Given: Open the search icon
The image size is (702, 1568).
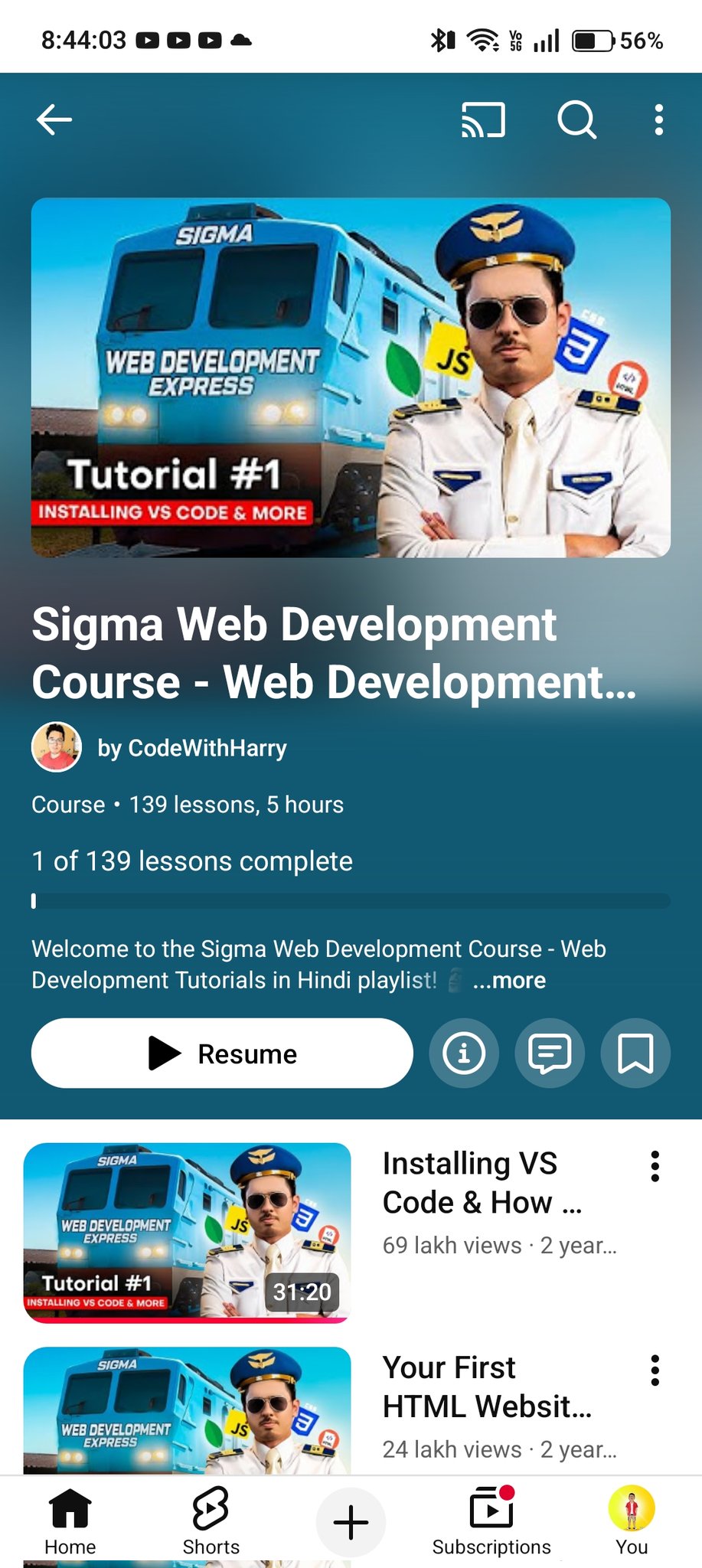Looking at the screenshot, I should coord(576,120).
